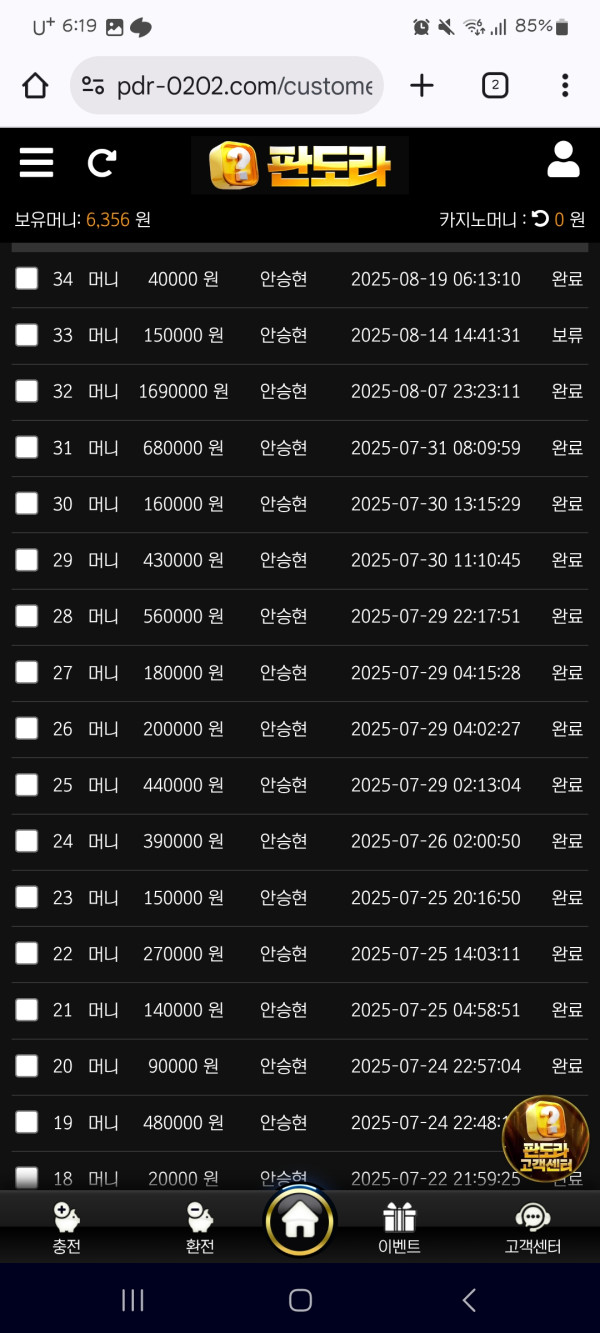Open the 환전 withdrawal tab
This screenshot has width=600, height=1333.
coord(200,1227)
